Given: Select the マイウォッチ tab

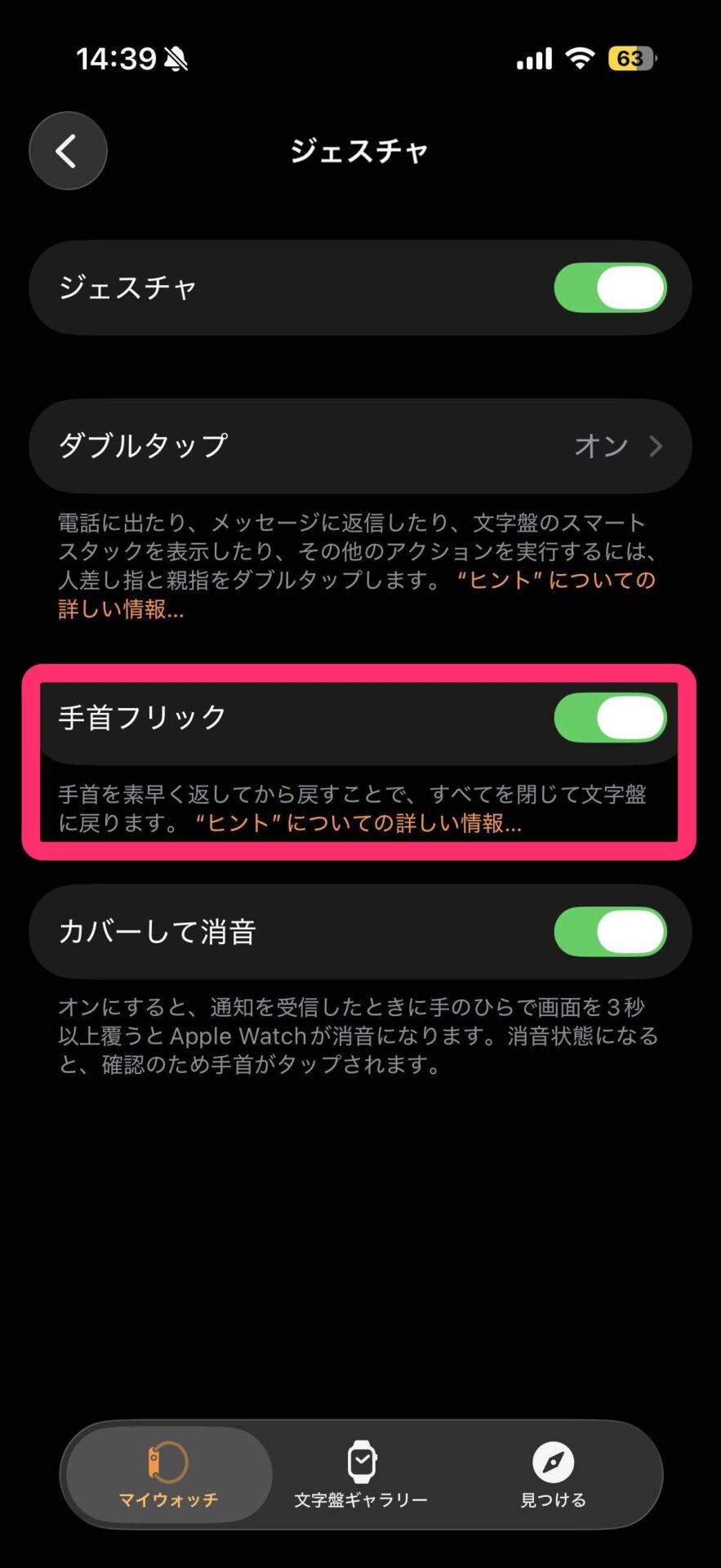Looking at the screenshot, I should click(168, 1474).
